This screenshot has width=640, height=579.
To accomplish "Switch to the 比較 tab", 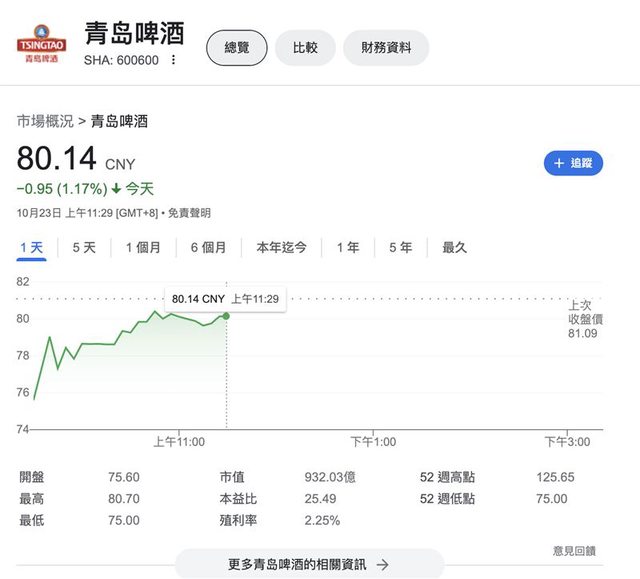I will 305,47.
